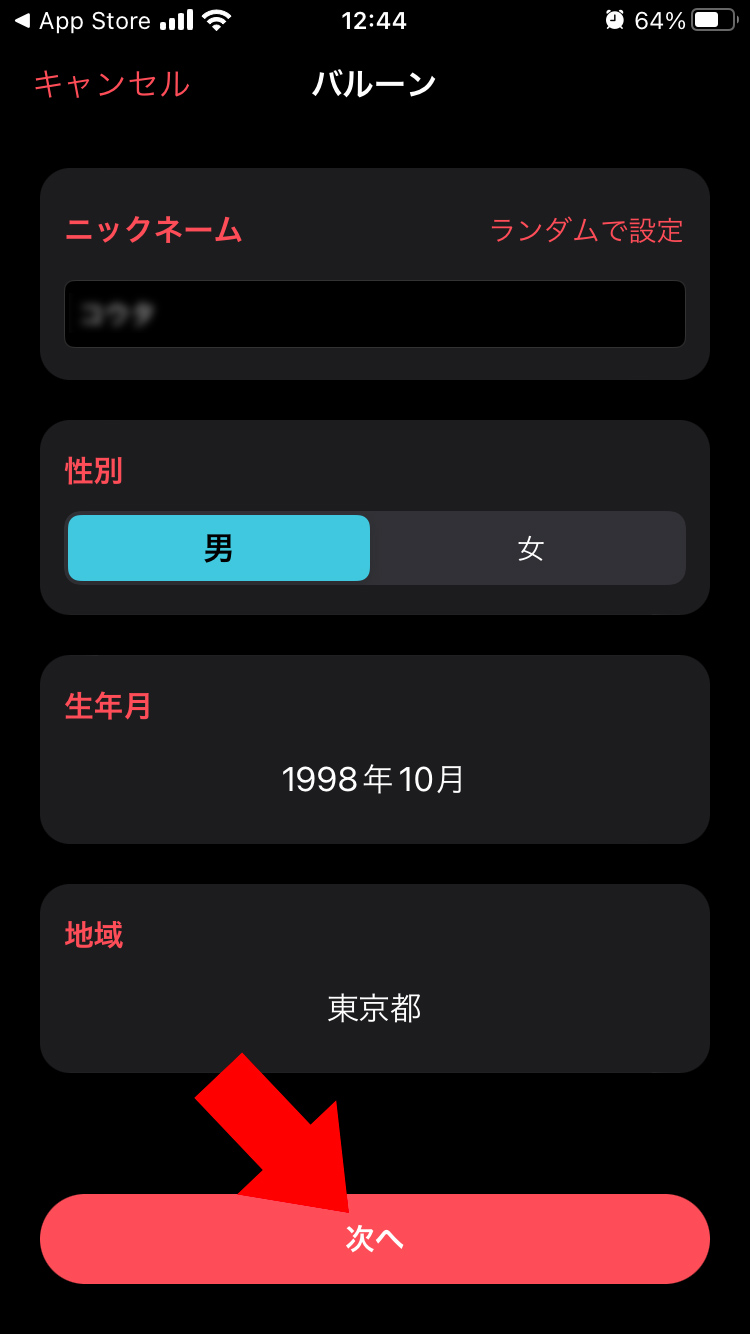Open the birth date picker showing 1998年10月
The width and height of the screenshot is (750, 1334).
tap(374, 779)
